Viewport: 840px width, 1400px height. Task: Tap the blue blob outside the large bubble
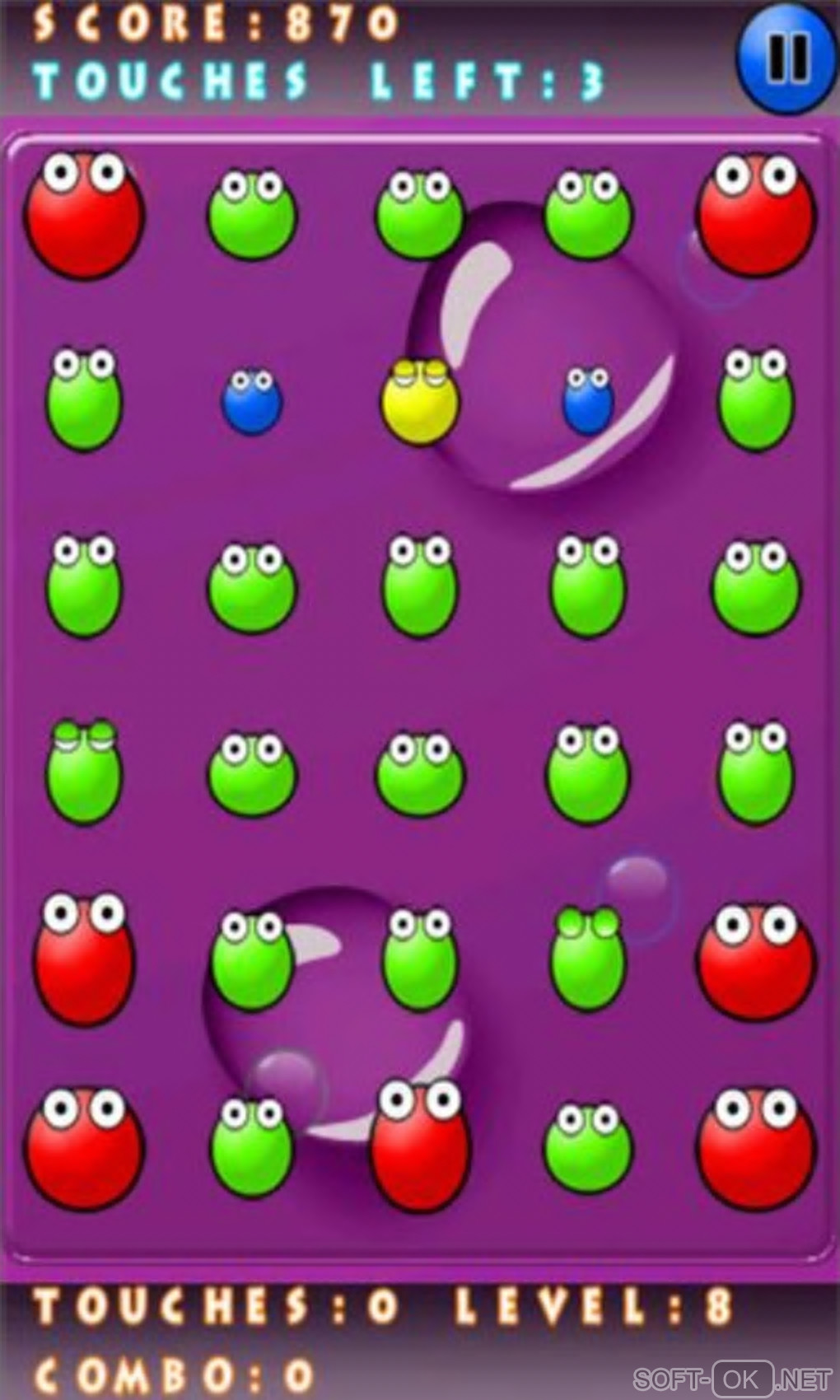251,401
